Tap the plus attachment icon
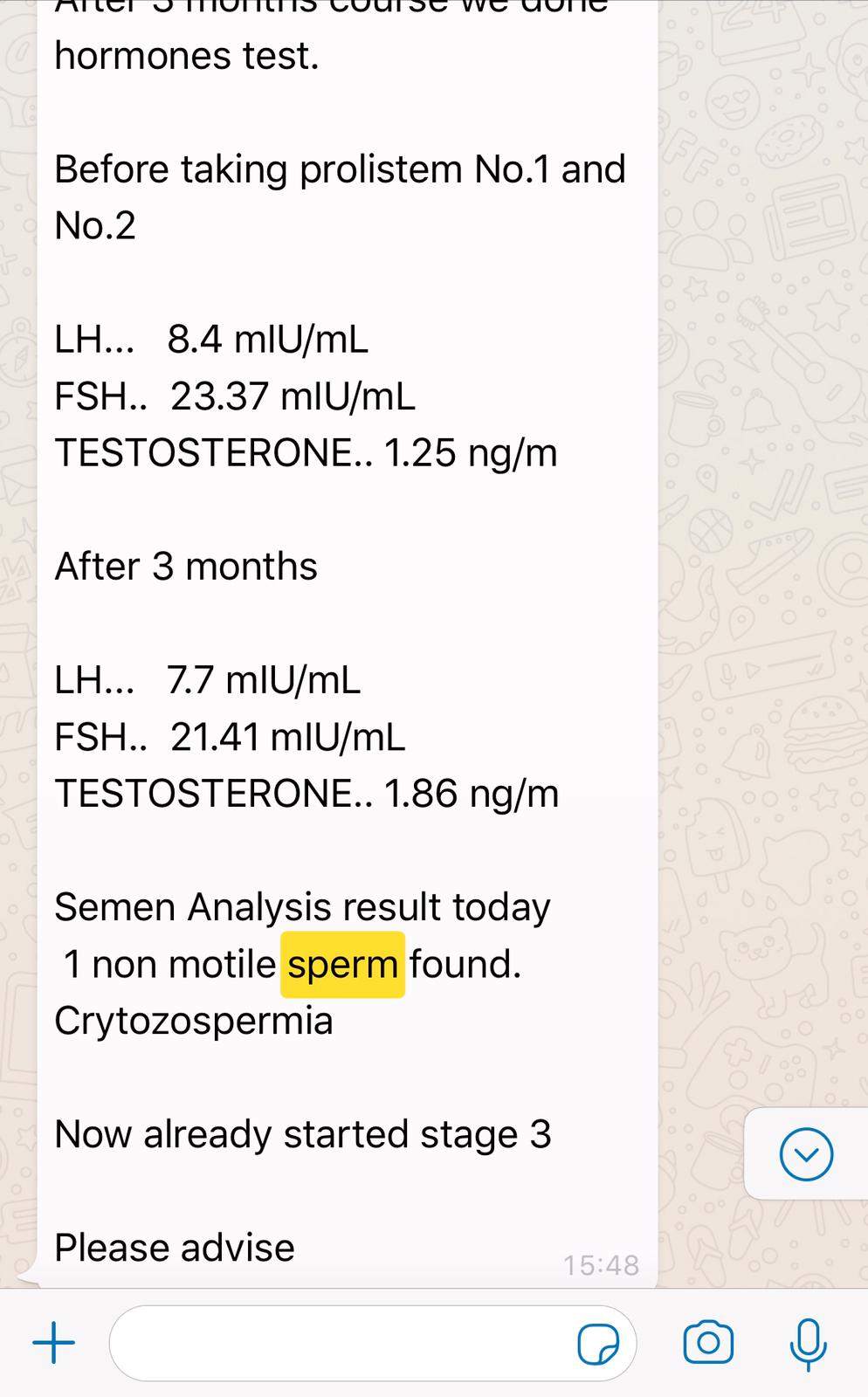The width and height of the screenshot is (868, 1397). (x=54, y=1343)
